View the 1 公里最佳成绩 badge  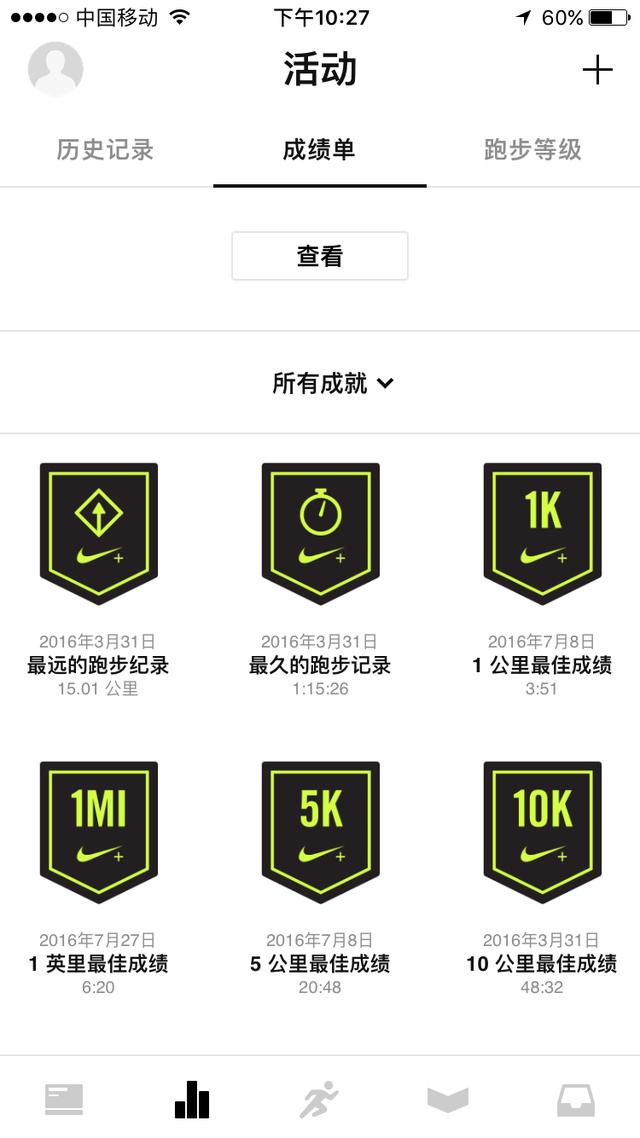tap(542, 534)
